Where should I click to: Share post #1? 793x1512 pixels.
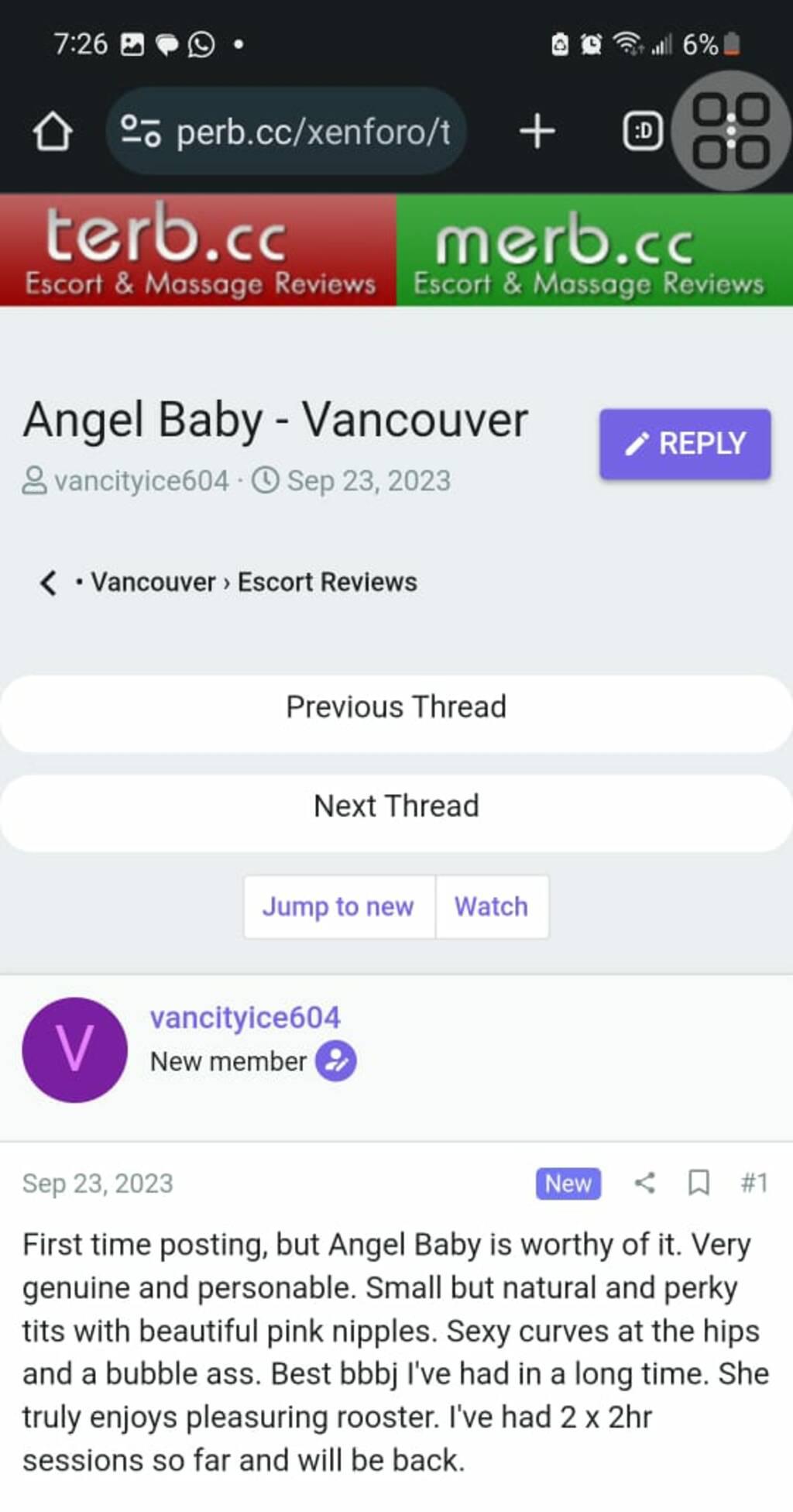click(x=644, y=1183)
